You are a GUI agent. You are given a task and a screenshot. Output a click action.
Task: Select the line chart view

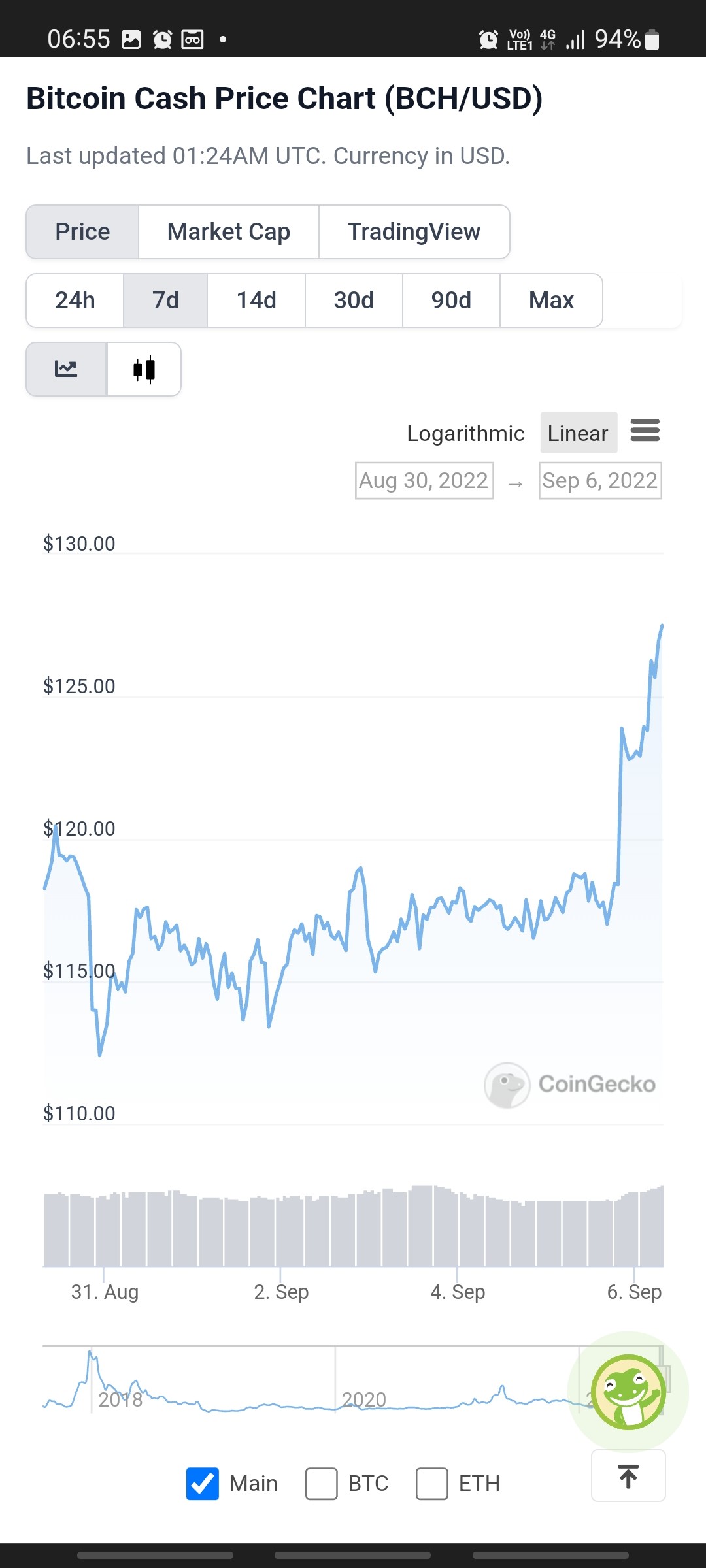(66, 369)
